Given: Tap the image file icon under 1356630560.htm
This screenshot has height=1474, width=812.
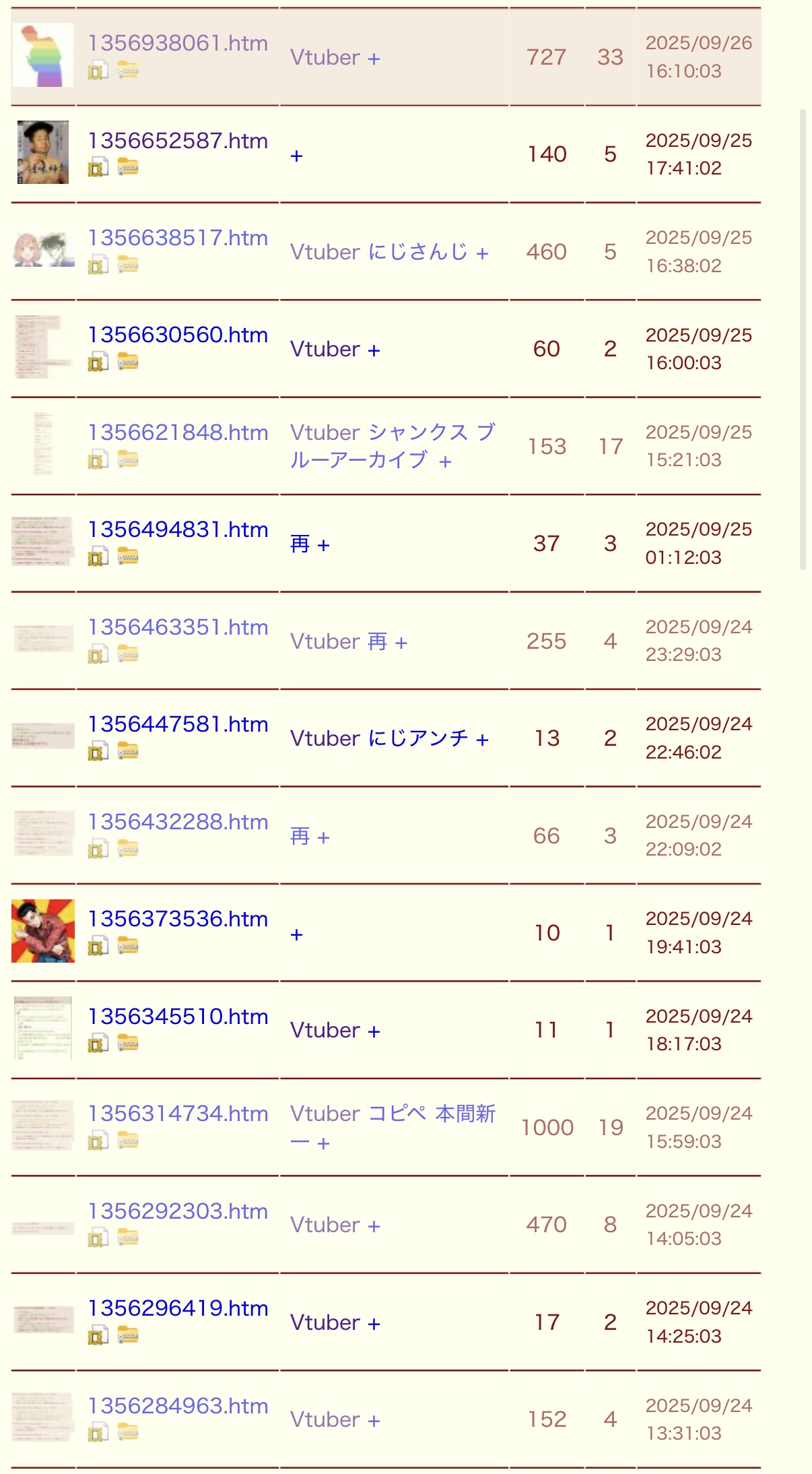Looking at the screenshot, I should pos(98,362).
